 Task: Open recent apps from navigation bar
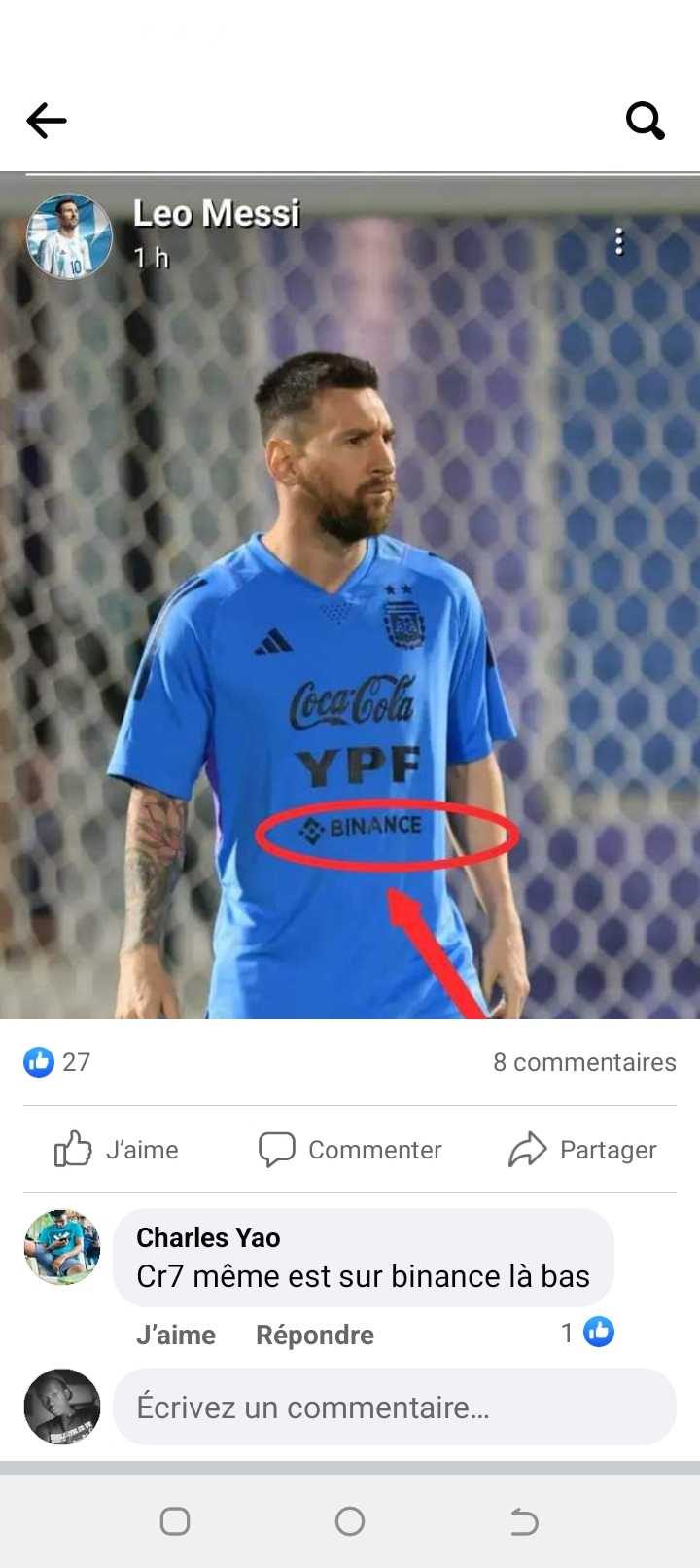click(175, 1521)
